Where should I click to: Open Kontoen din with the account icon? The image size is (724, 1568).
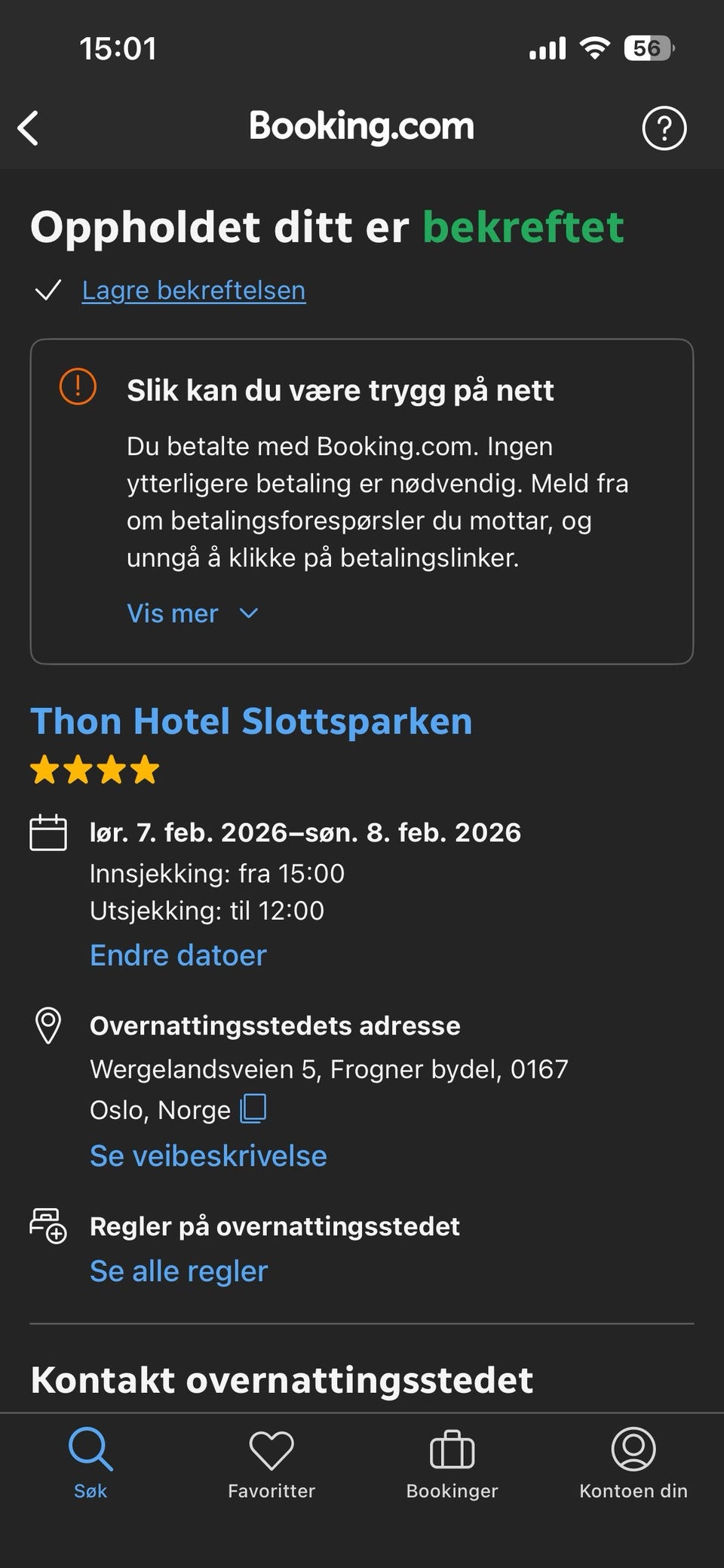[x=633, y=1449]
